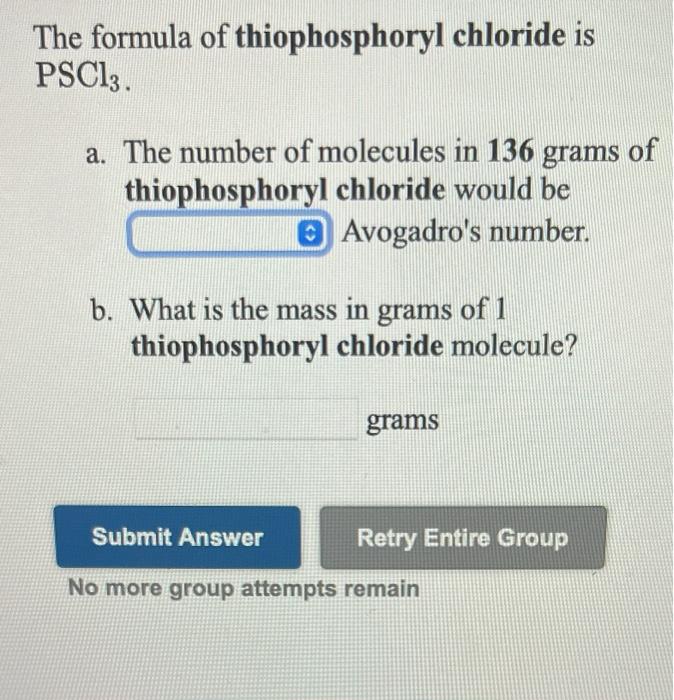
Task: Open the Avogadro's number dropdown
Action: 229,234
